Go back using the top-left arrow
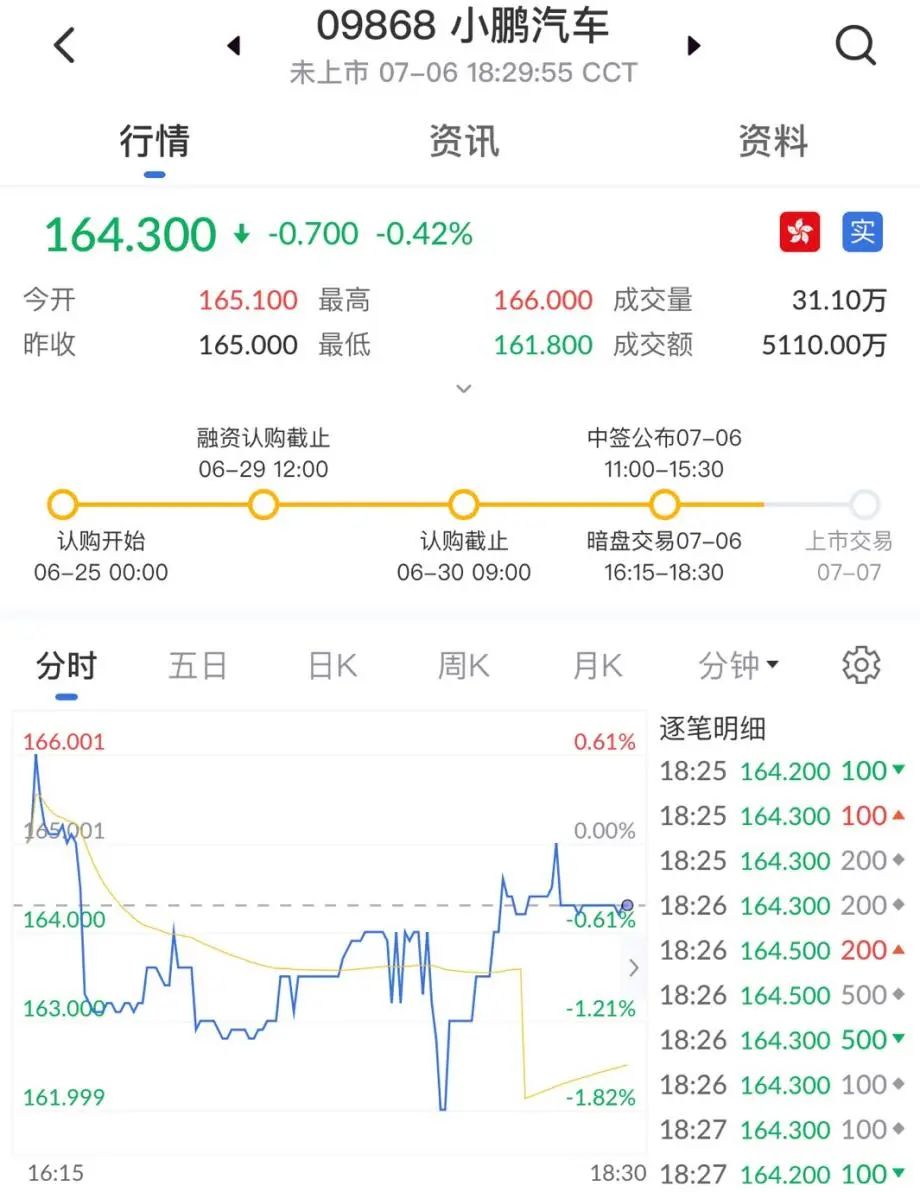Viewport: 920px width, 1192px height. 65,46
